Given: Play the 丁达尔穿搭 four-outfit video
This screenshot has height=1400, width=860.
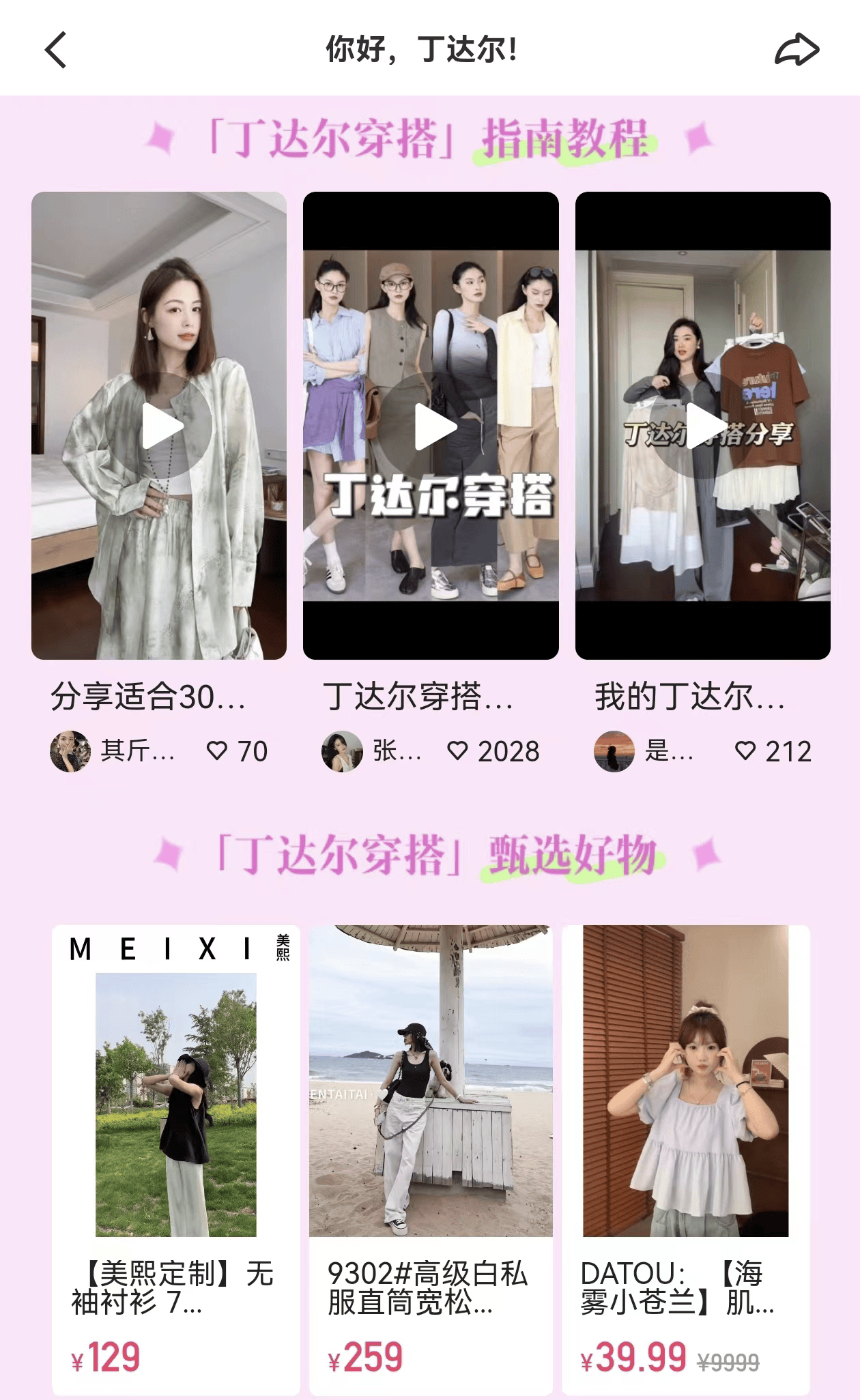Looking at the screenshot, I should 431,425.
